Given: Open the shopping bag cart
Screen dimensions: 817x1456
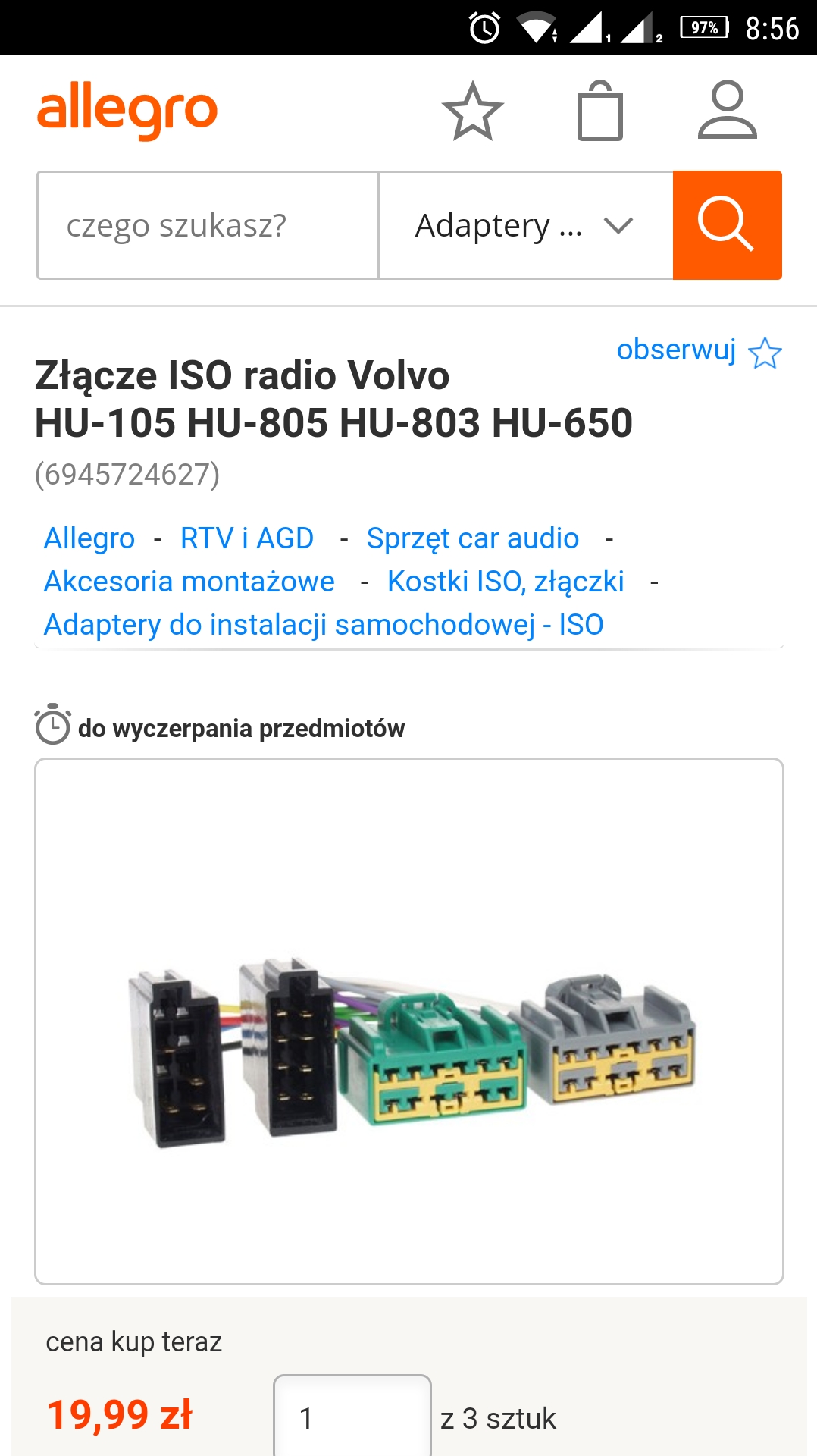Looking at the screenshot, I should (x=599, y=111).
